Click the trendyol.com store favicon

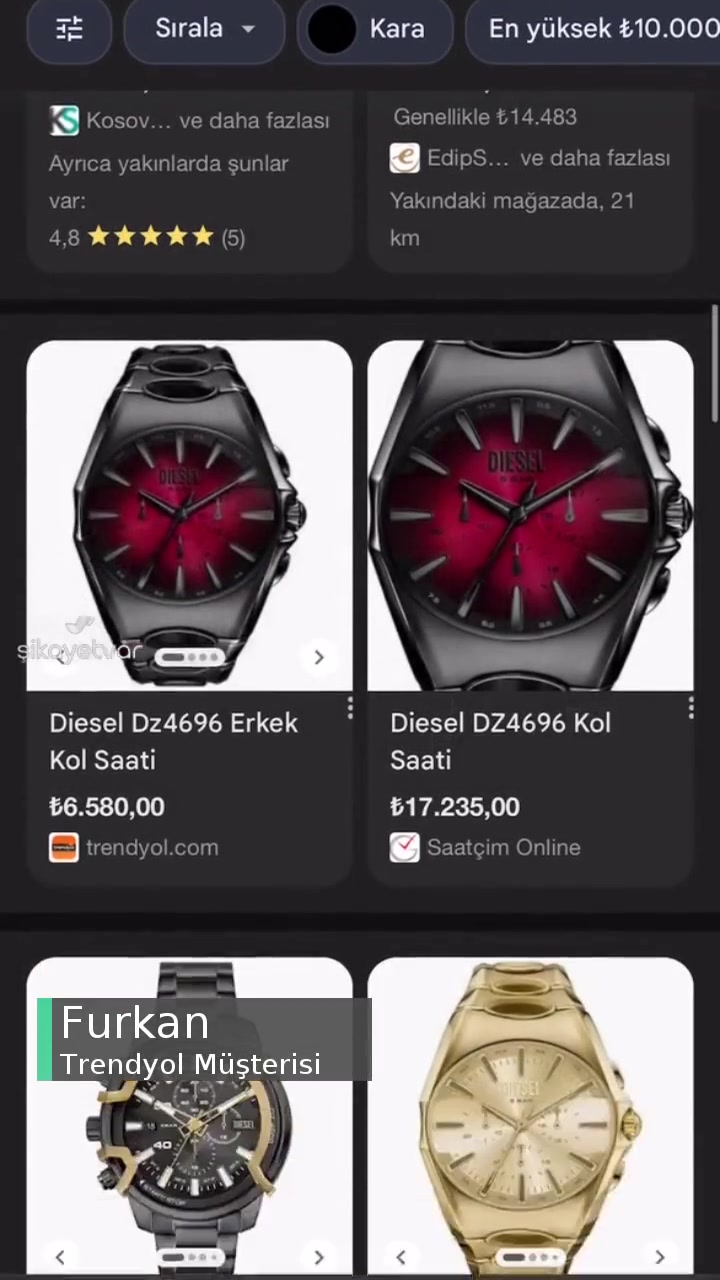click(63, 847)
